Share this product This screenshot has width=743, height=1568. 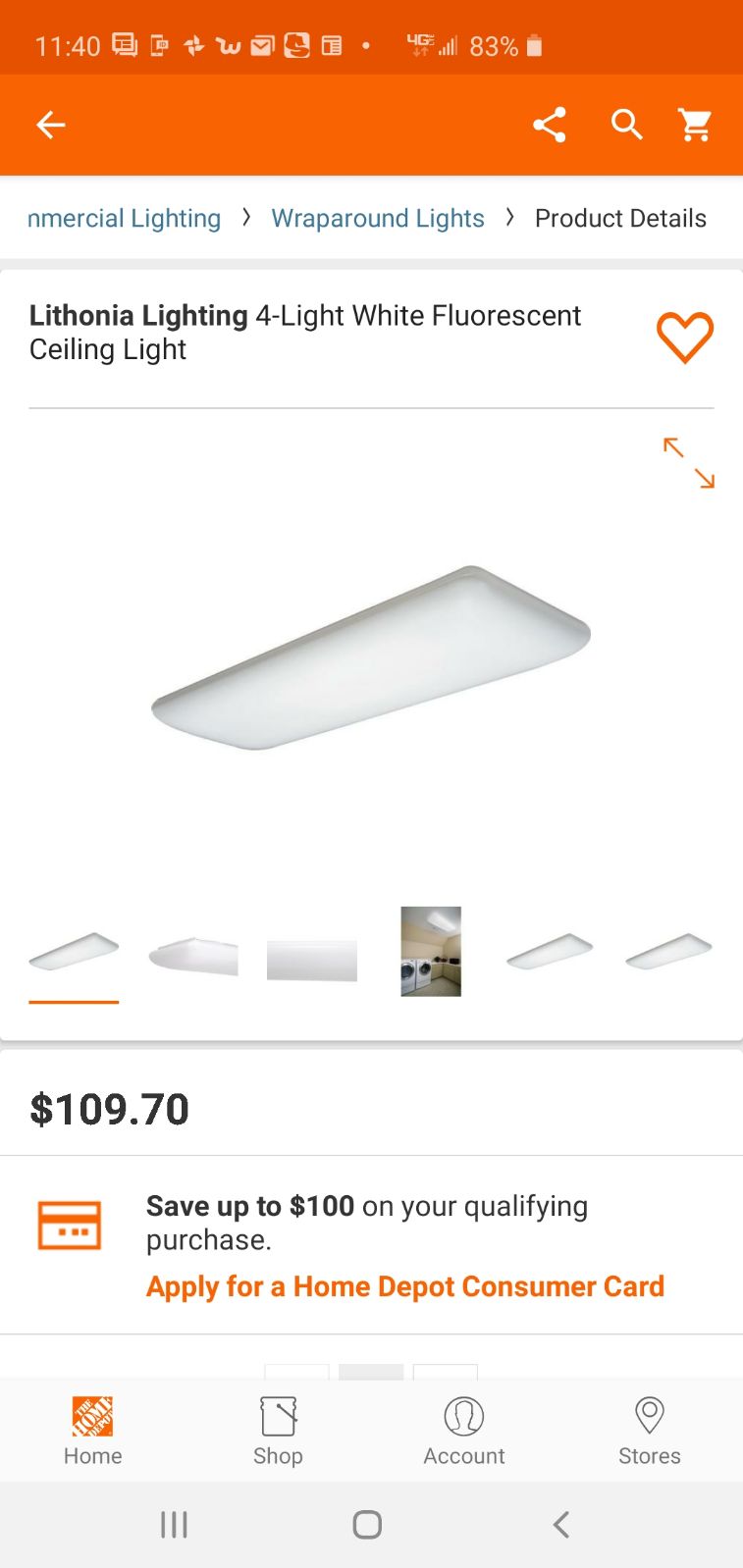(550, 125)
